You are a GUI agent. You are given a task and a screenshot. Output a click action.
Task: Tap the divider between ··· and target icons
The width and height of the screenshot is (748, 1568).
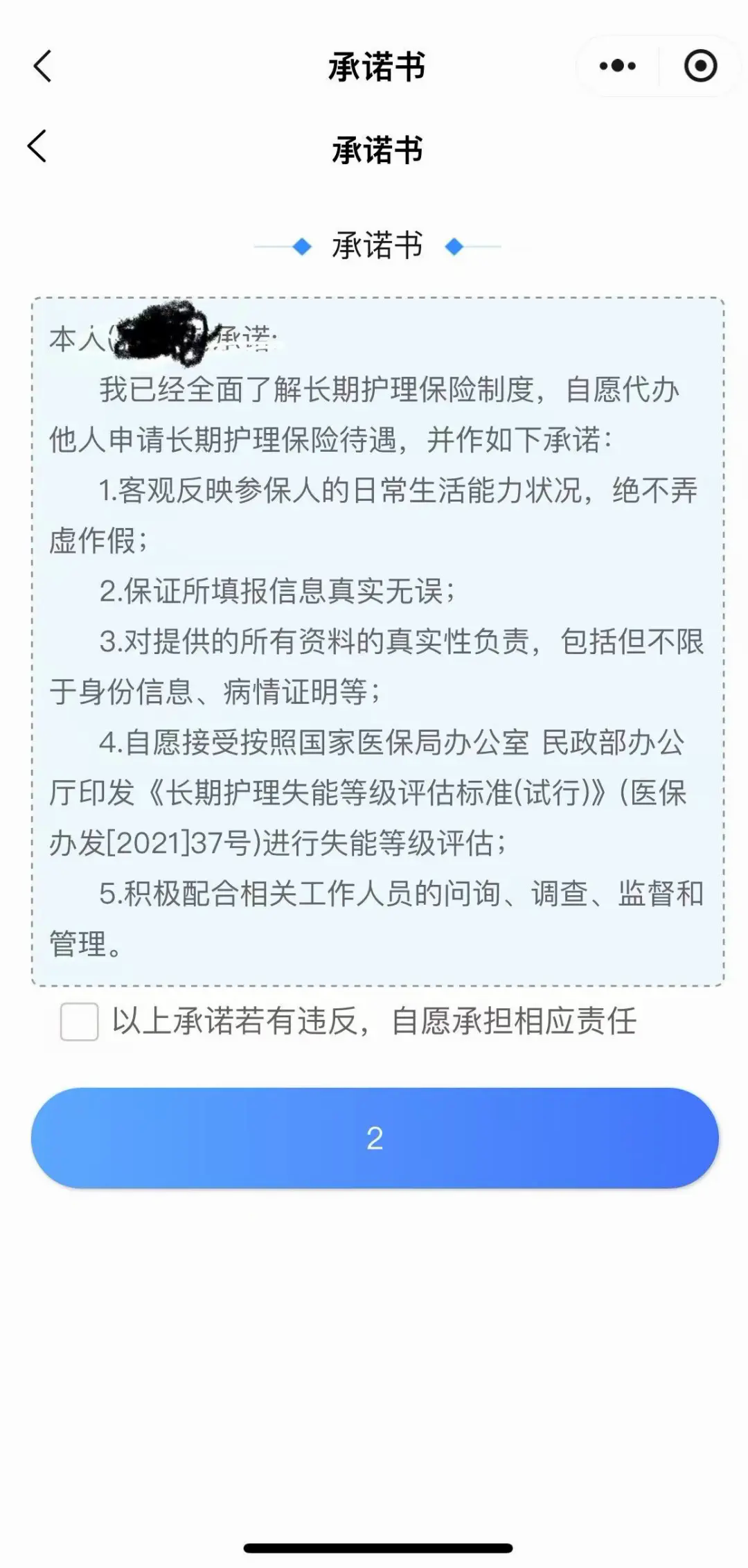(659, 67)
